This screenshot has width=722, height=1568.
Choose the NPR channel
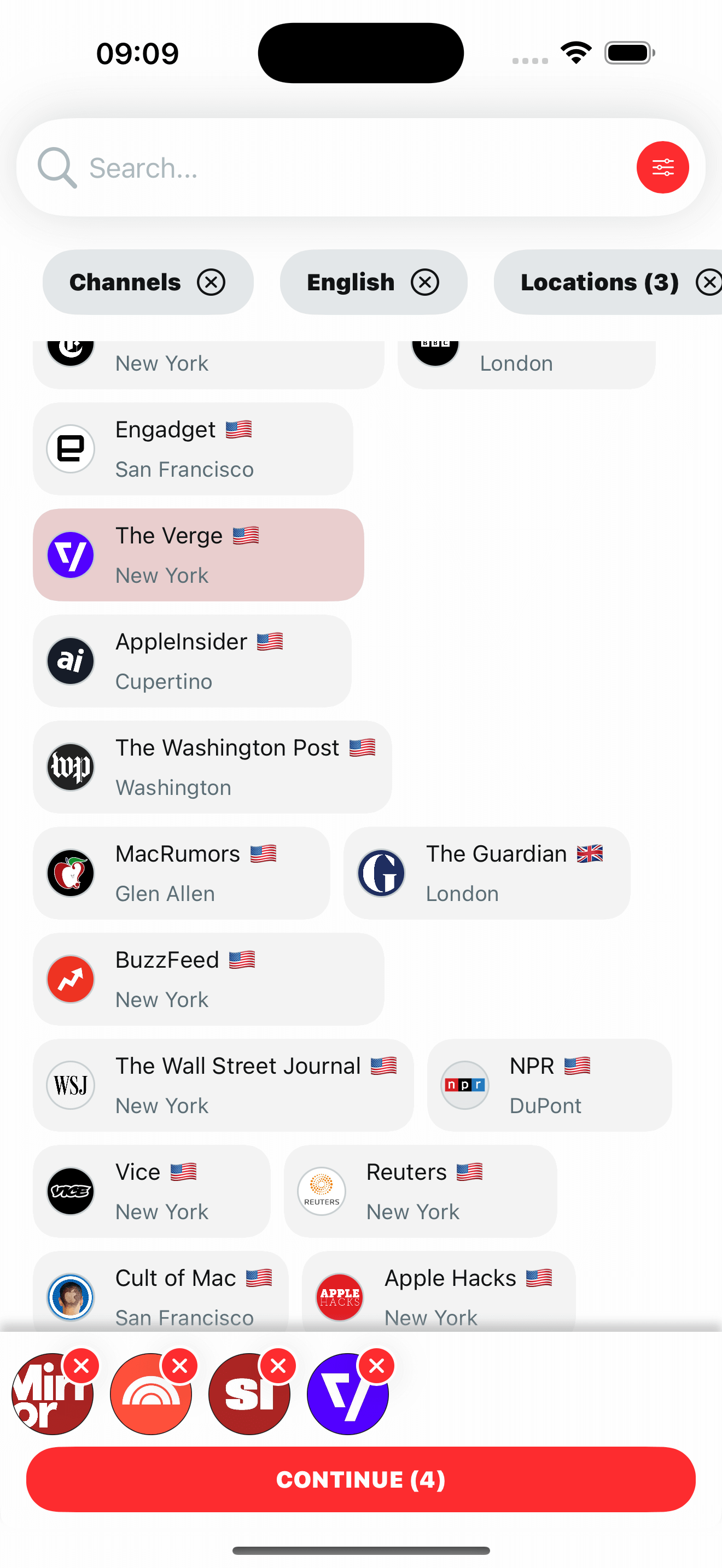[x=549, y=1085]
